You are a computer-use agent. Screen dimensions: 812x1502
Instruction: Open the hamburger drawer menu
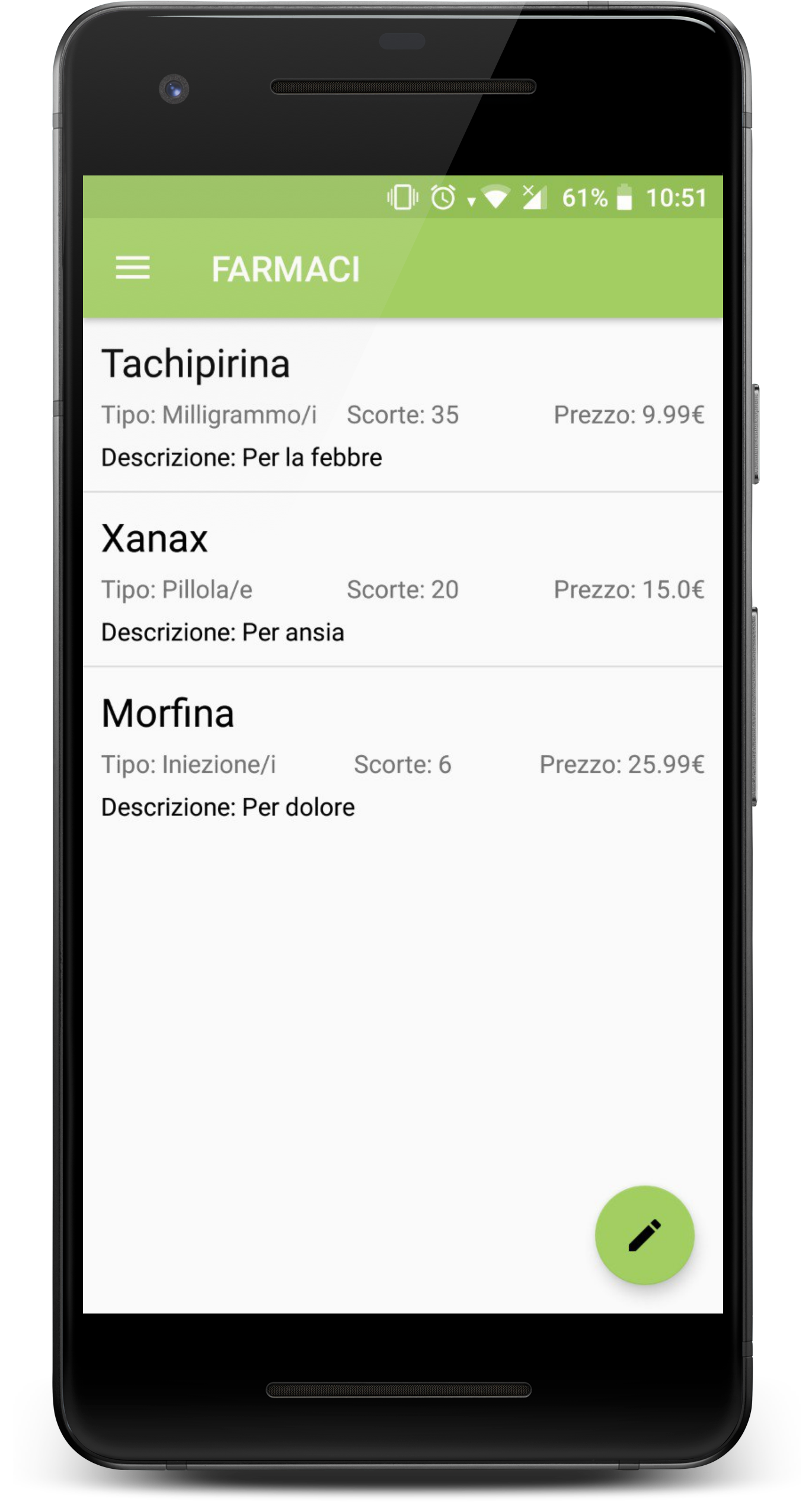tap(133, 268)
